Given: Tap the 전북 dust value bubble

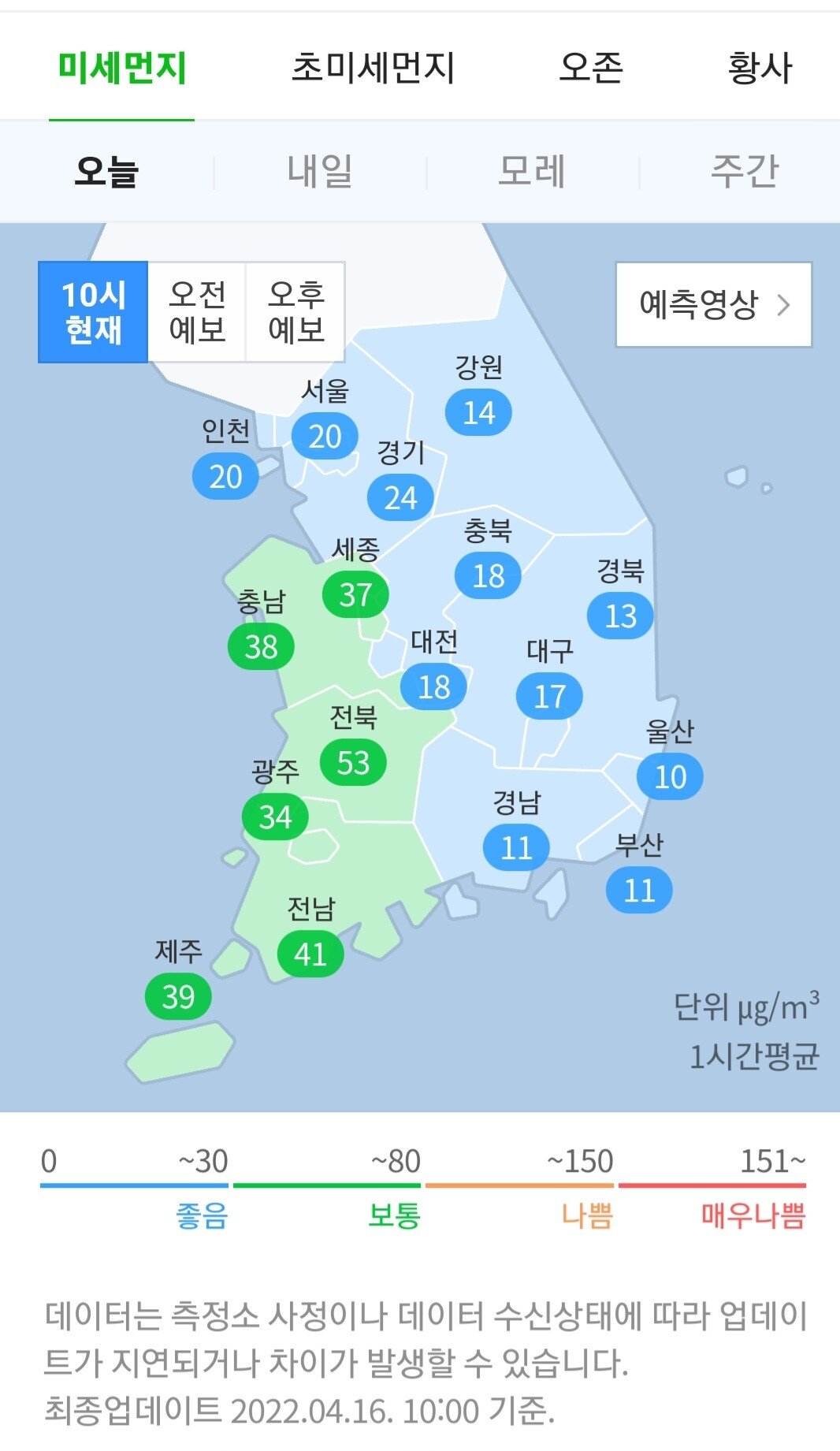Looking at the screenshot, I should [x=353, y=762].
